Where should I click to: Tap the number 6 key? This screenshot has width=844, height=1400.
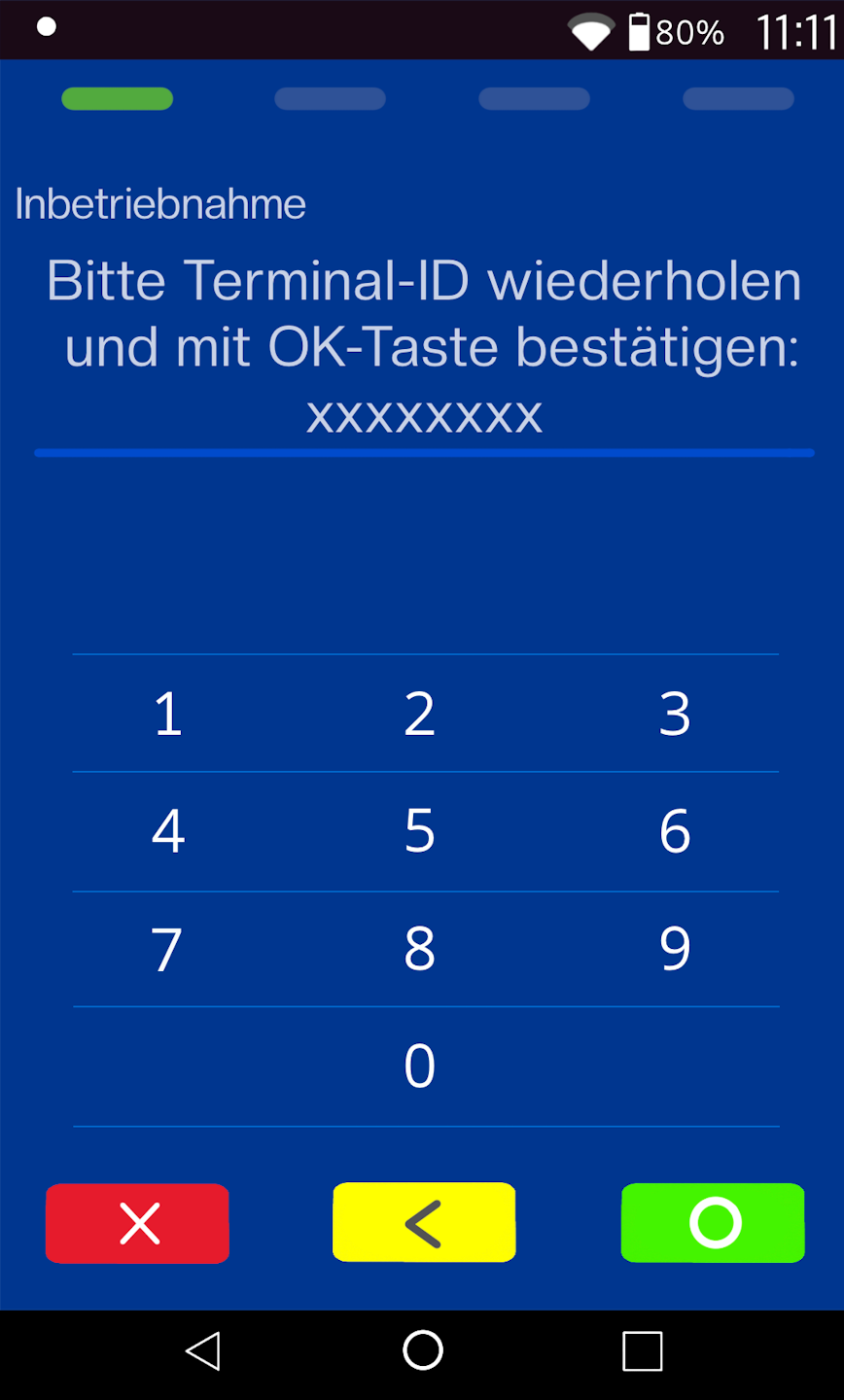(x=675, y=832)
